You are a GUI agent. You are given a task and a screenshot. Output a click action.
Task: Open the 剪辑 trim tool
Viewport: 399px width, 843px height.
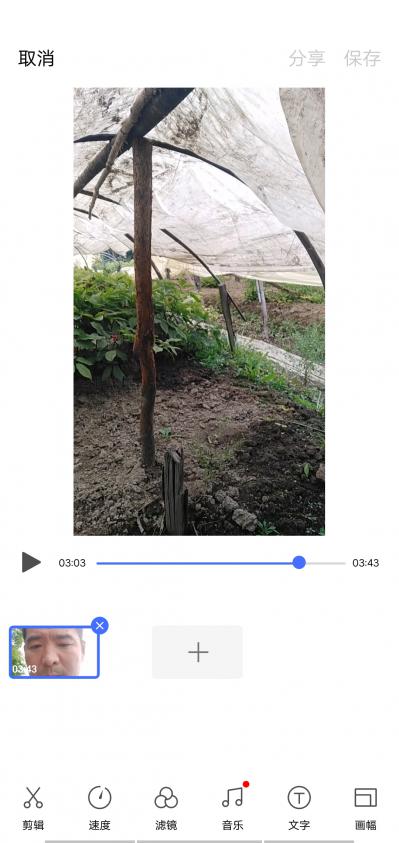click(x=33, y=808)
